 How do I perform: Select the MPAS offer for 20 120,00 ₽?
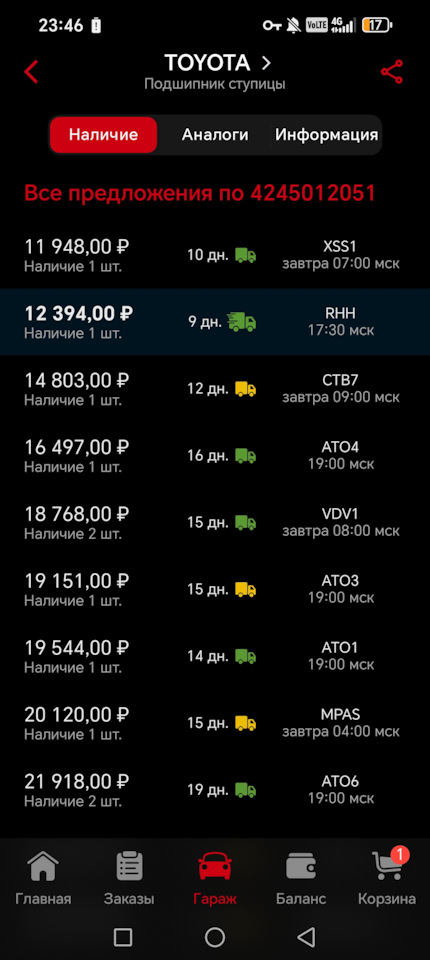(x=215, y=722)
